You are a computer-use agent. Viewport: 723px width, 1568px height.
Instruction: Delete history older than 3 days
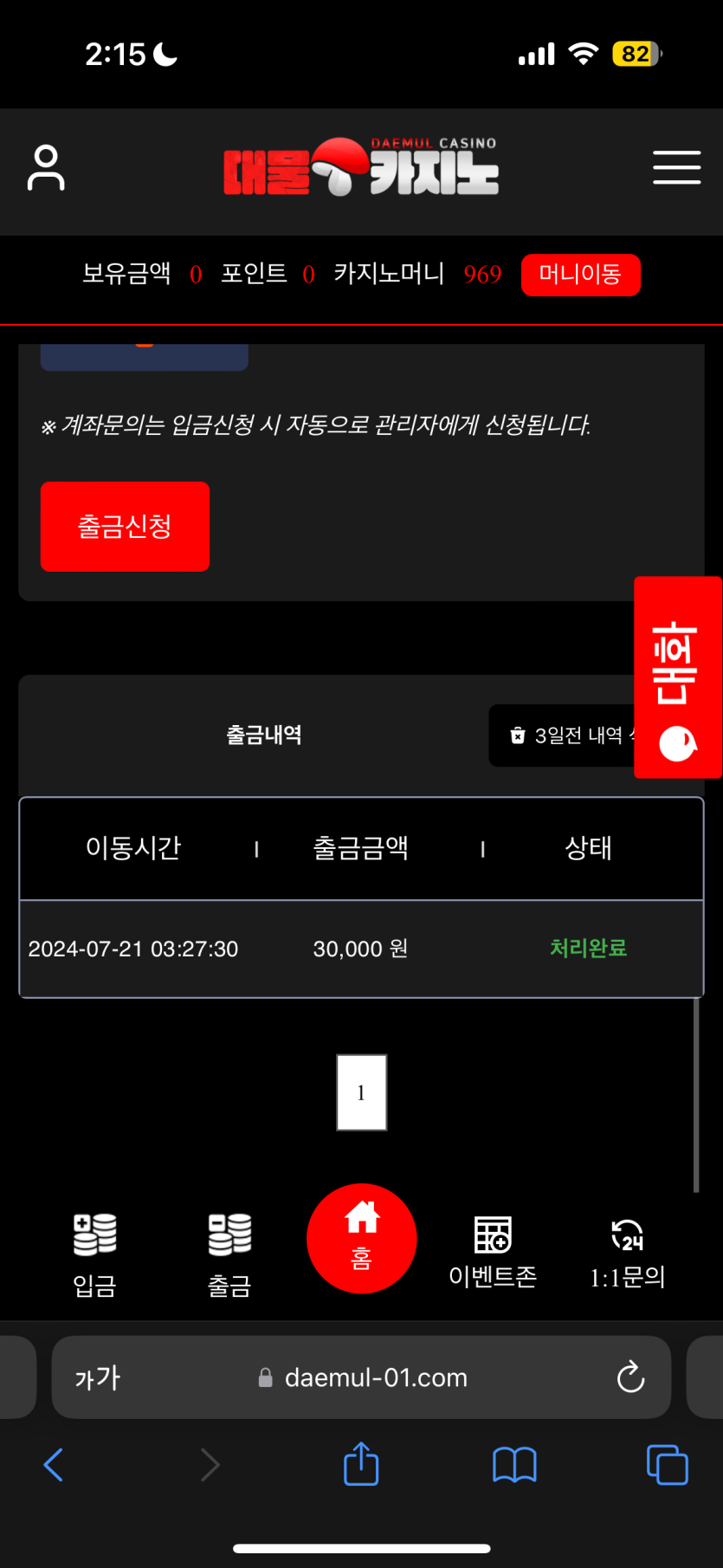point(565,735)
